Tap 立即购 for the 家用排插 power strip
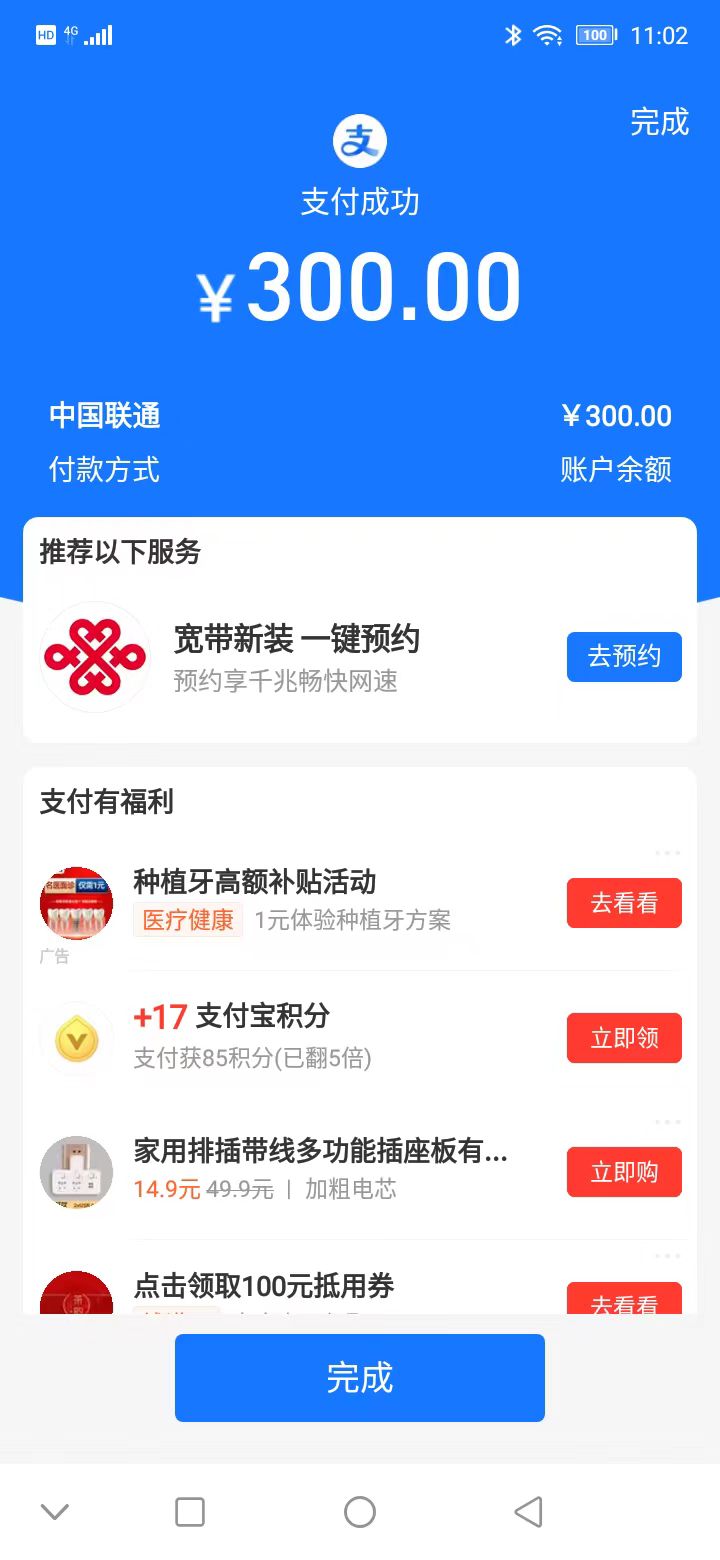The width and height of the screenshot is (720, 1560). tap(624, 1172)
